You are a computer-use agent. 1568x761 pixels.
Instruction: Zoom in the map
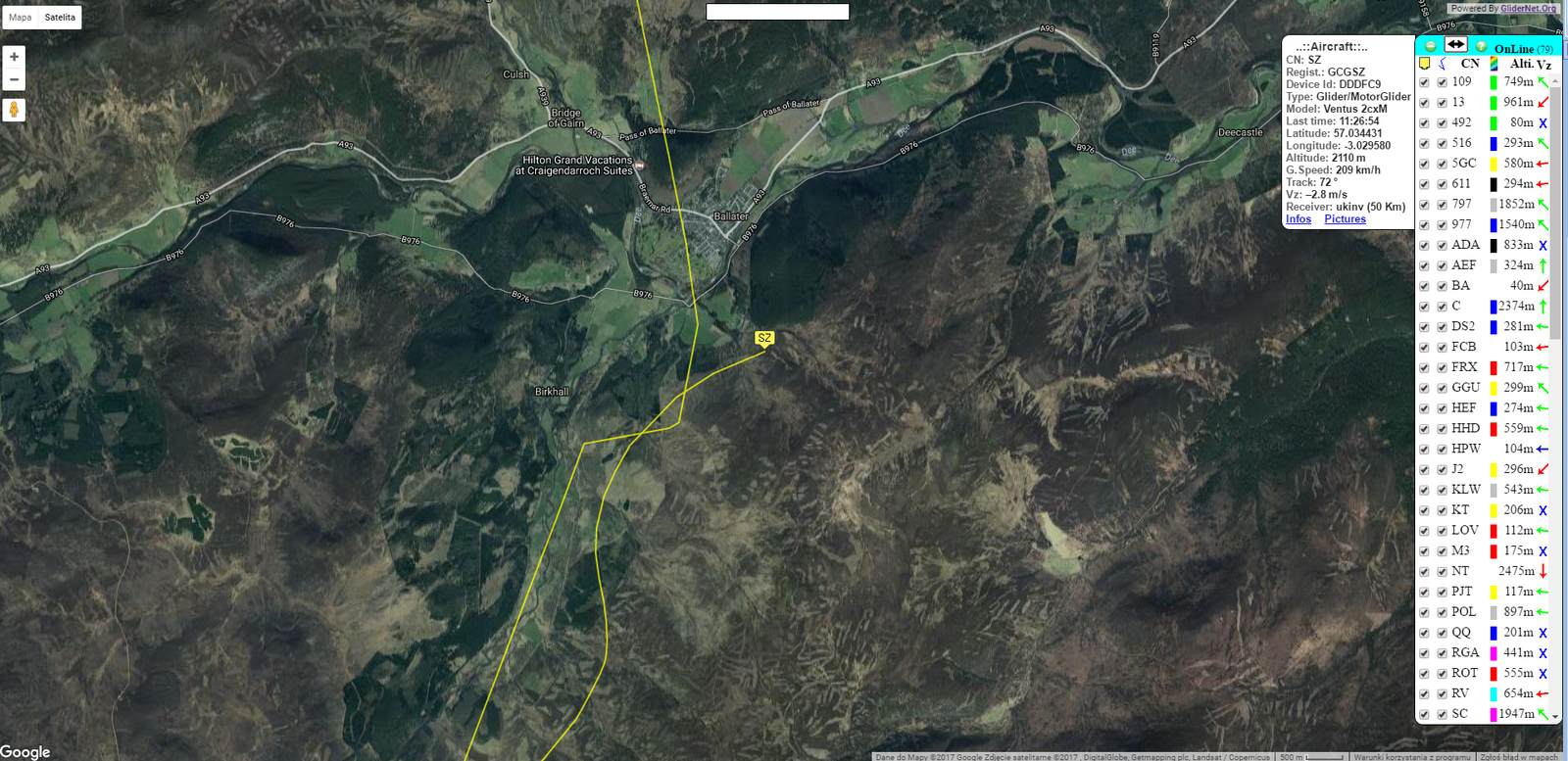pos(14,57)
